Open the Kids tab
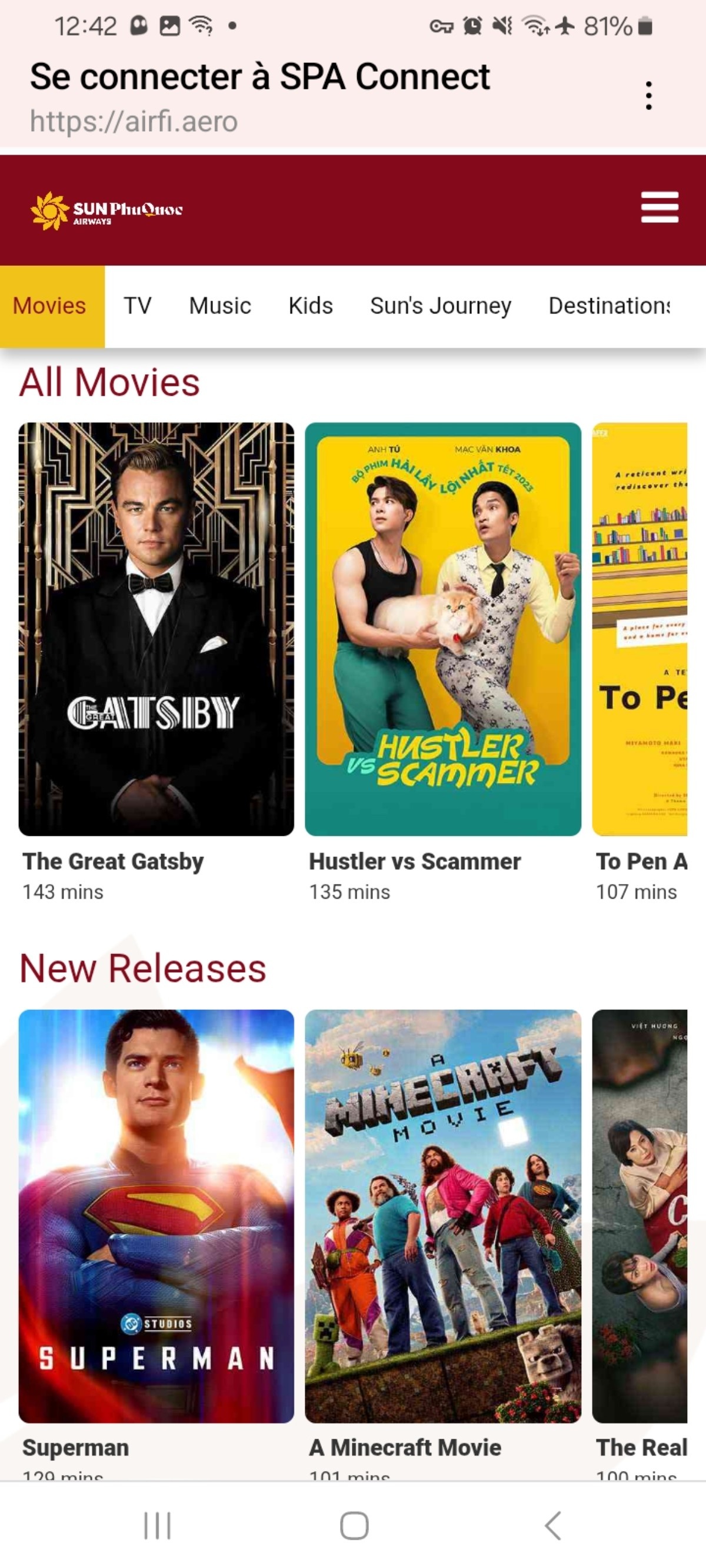Screen dimensions: 706x1568 click(311, 306)
